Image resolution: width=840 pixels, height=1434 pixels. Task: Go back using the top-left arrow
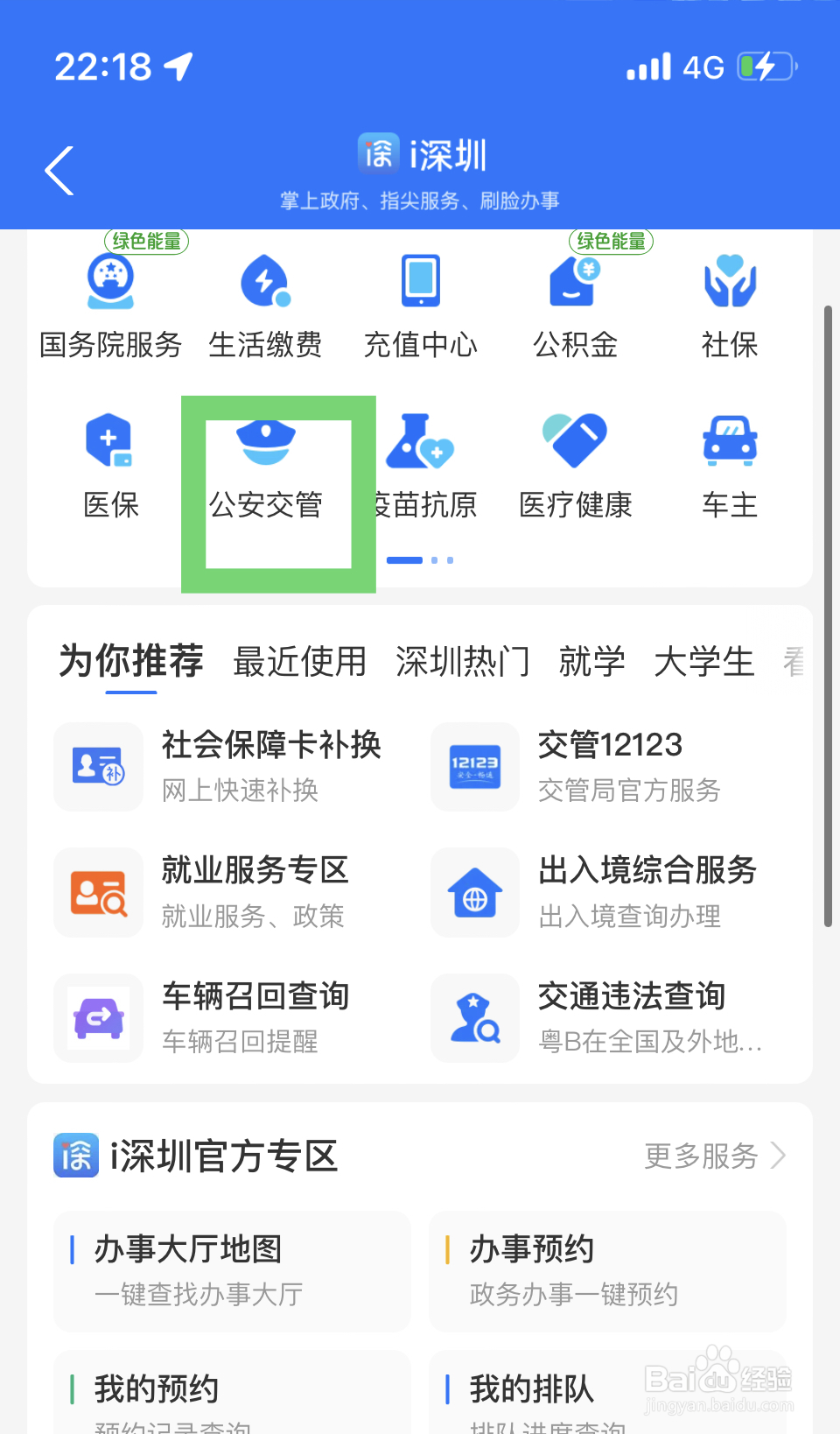(59, 171)
